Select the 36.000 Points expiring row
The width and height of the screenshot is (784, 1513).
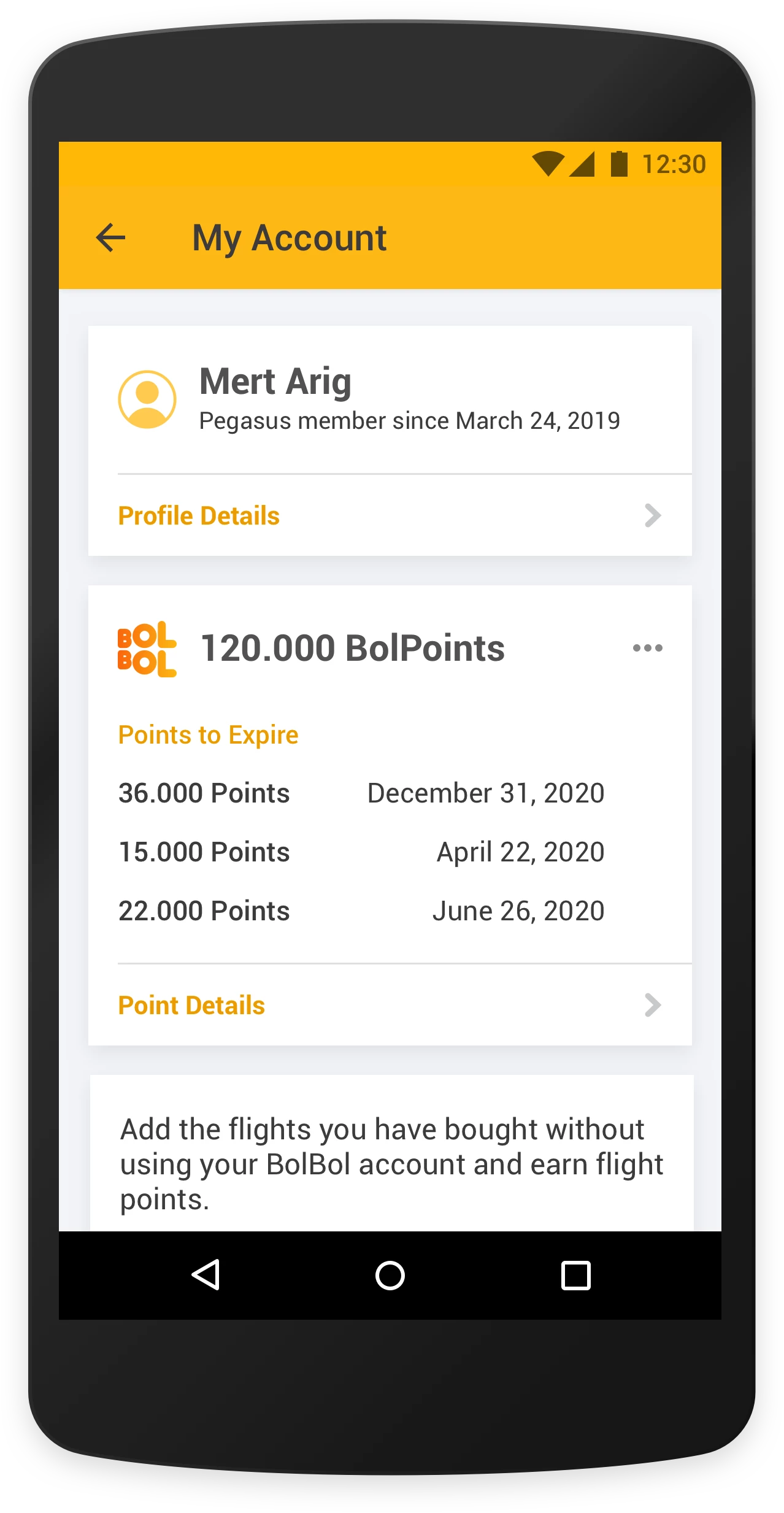click(362, 793)
